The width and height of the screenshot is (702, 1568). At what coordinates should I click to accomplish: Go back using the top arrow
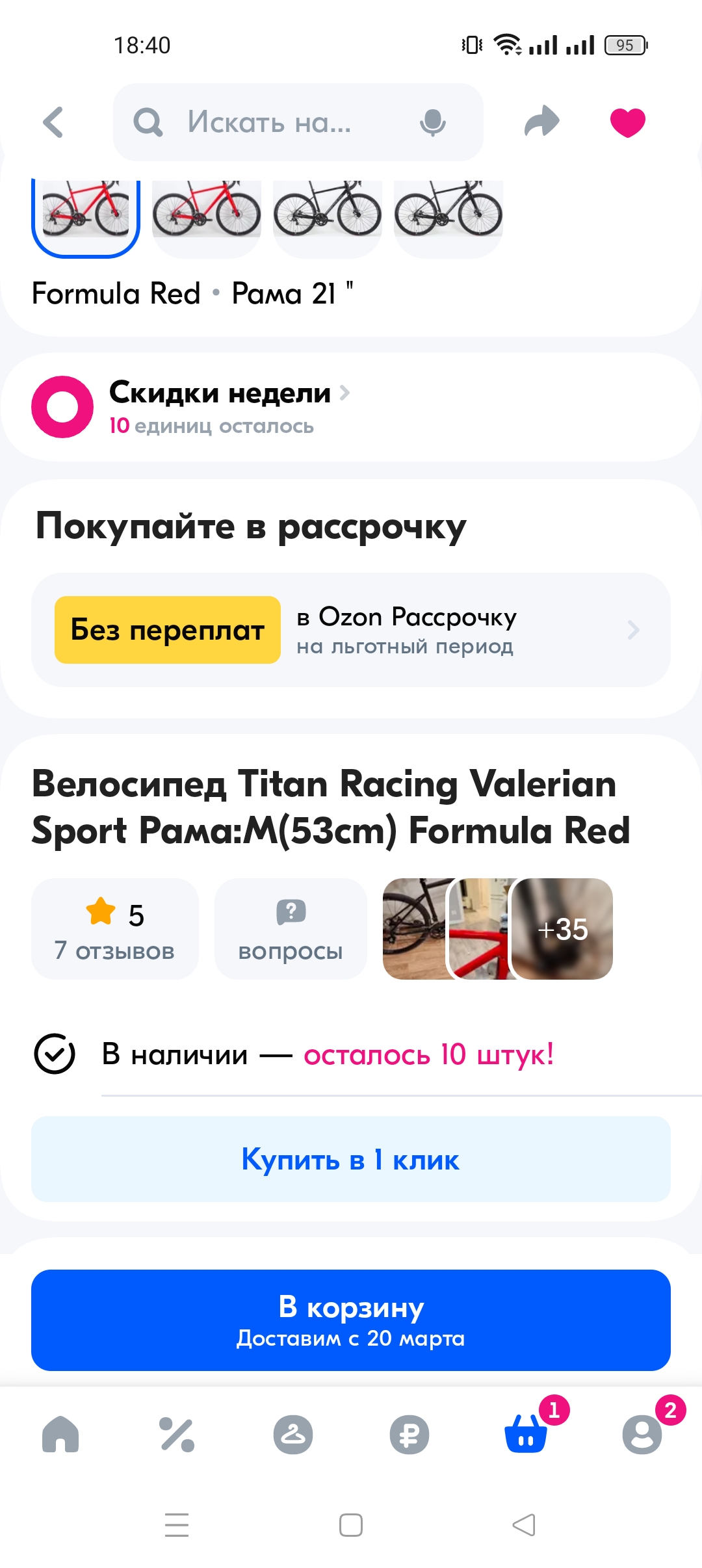[53, 122]
